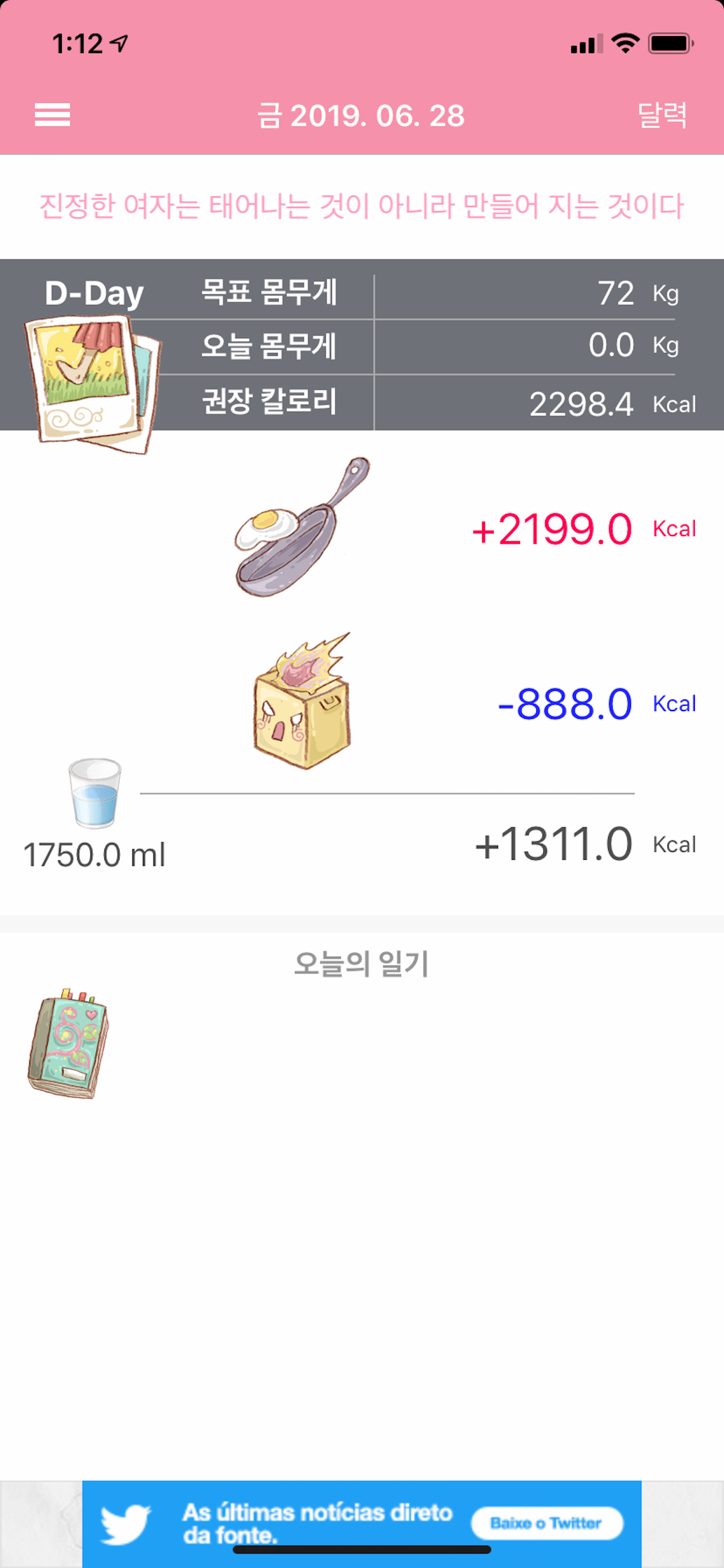Screen dimensions: 724x1568
Task: Tap Baixe o Twitter ad button
Action: (547, 1523)
